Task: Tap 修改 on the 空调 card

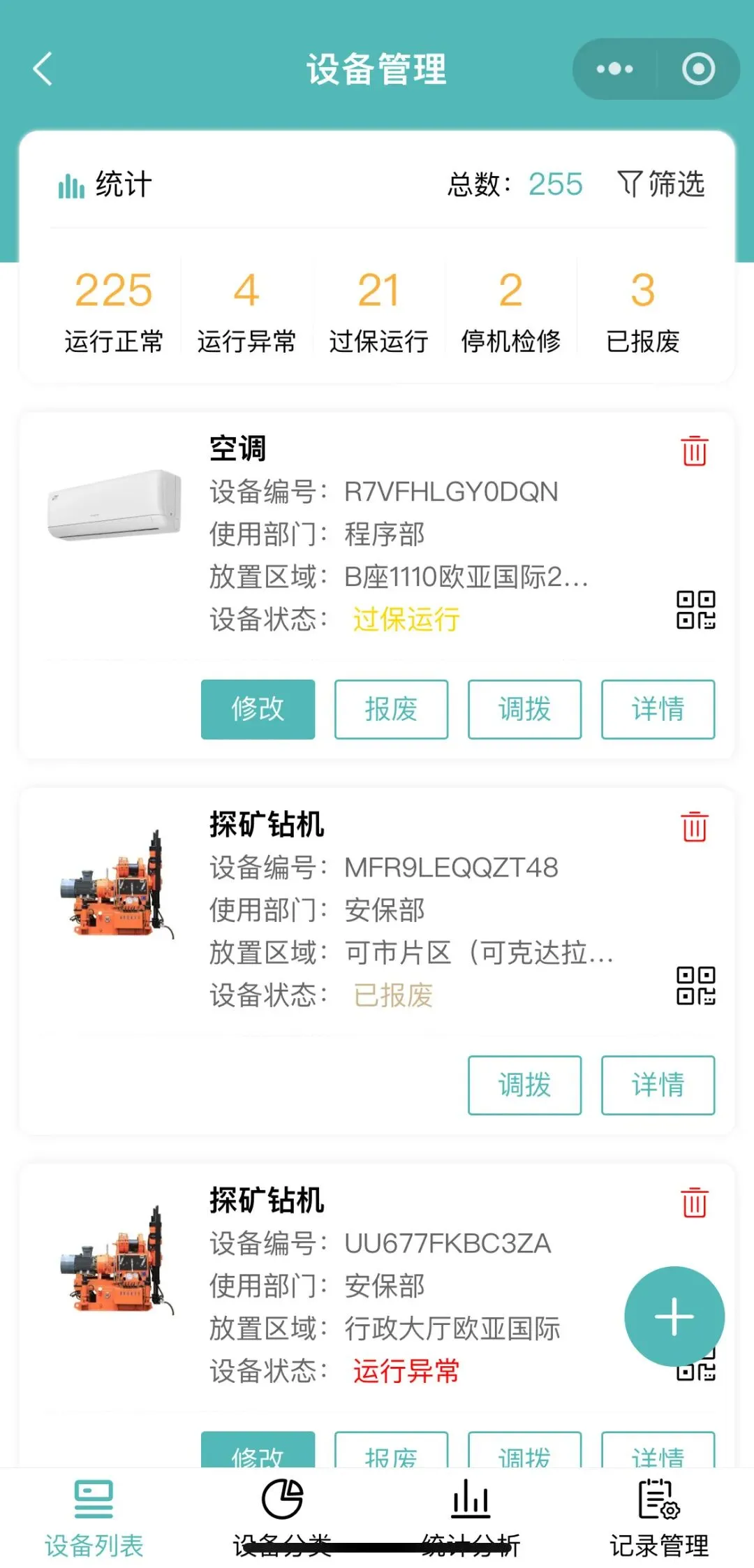Action: (258, 709)
